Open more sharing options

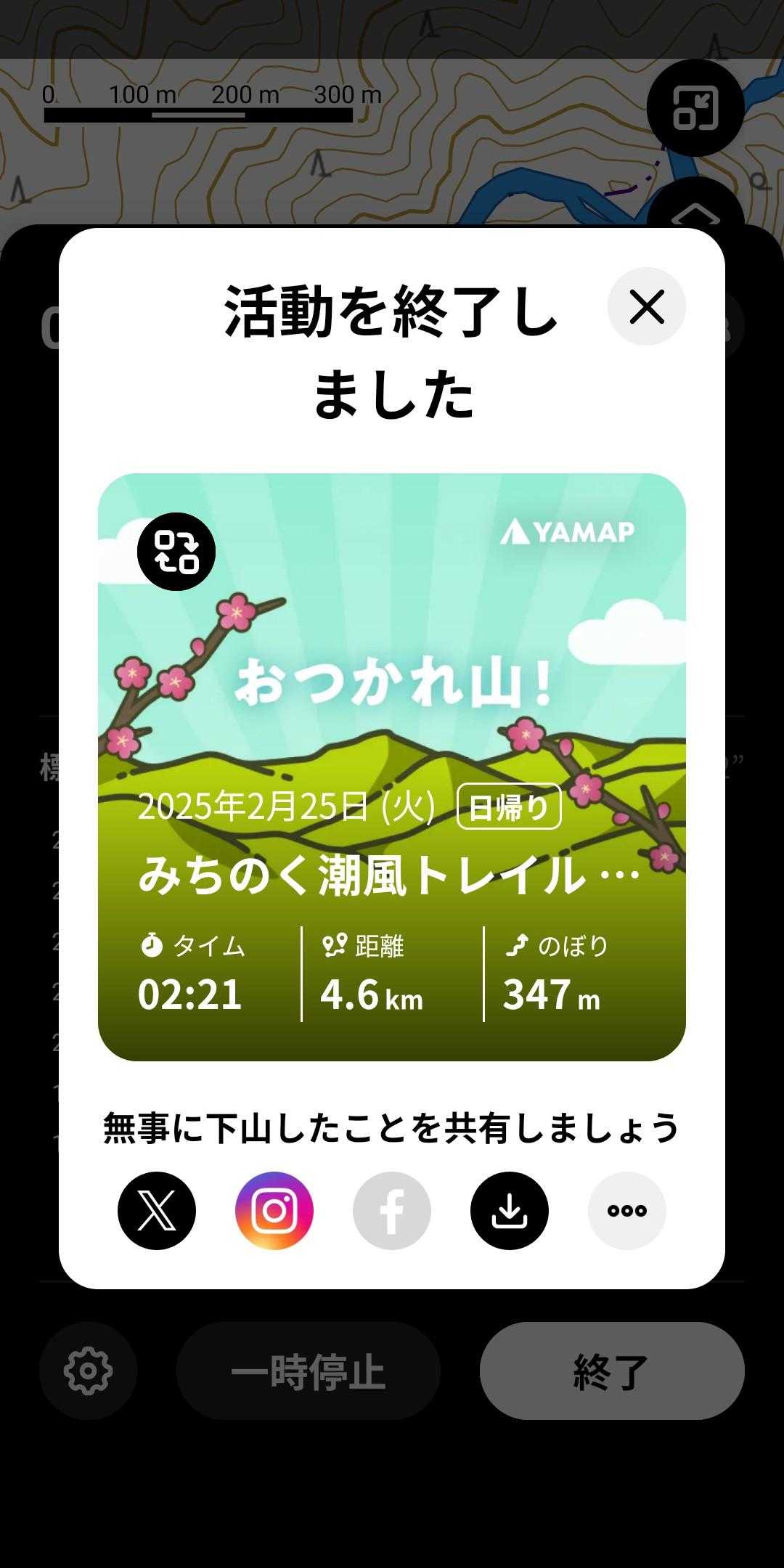pos(627,1210)
